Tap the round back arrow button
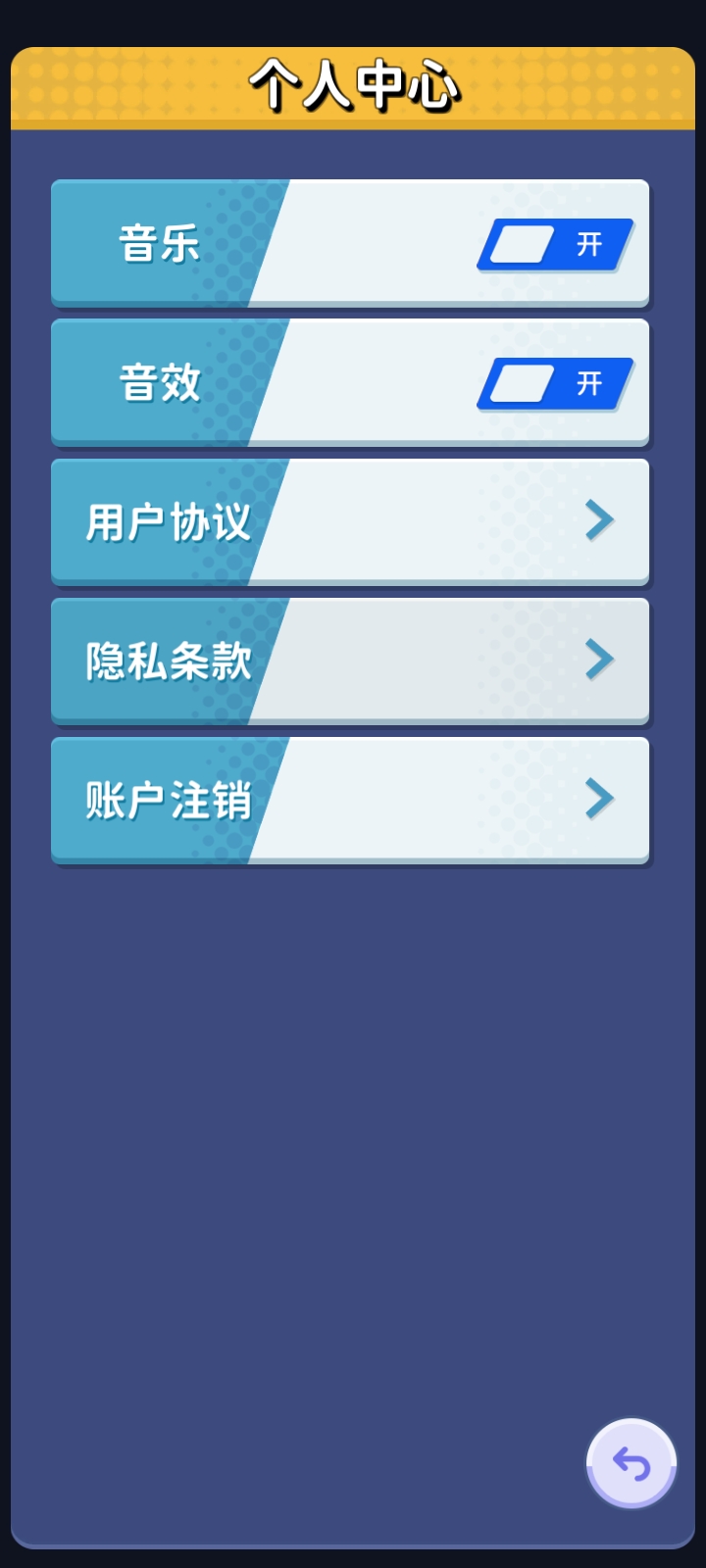706x1568 pixels. [631, 1464]
